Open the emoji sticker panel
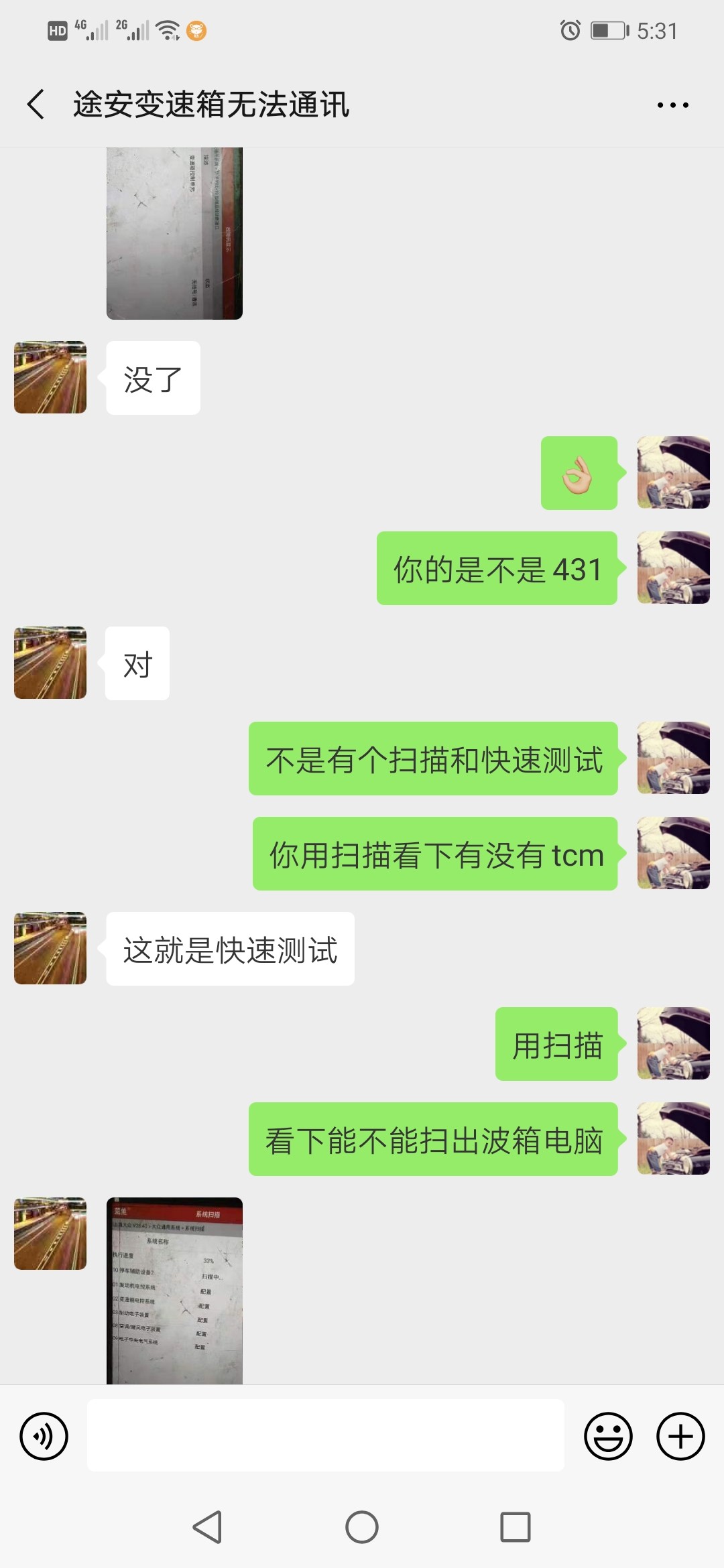 point(608,1436)
